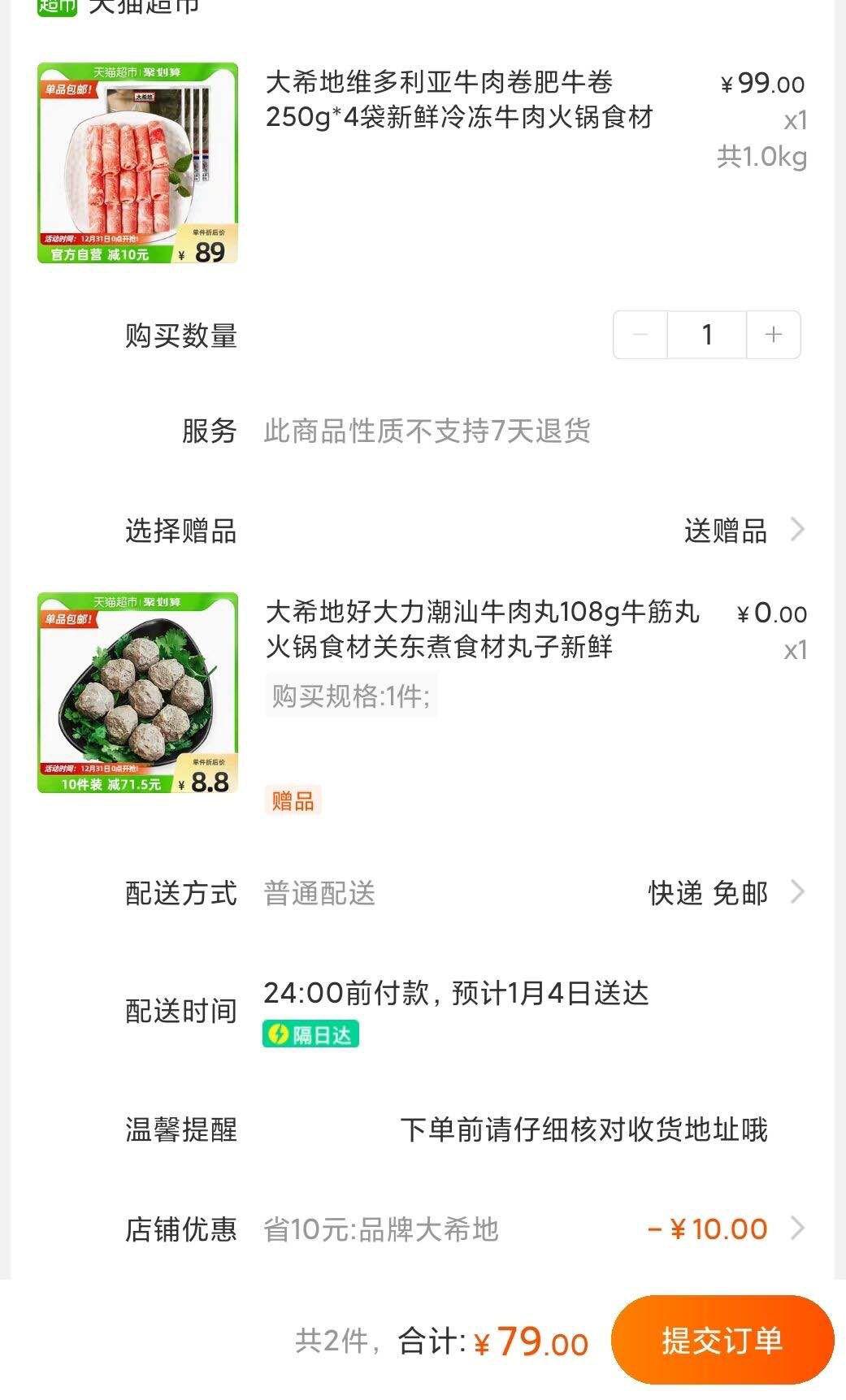Expand 快递 免邮 delivery options

tap(705, 893)
